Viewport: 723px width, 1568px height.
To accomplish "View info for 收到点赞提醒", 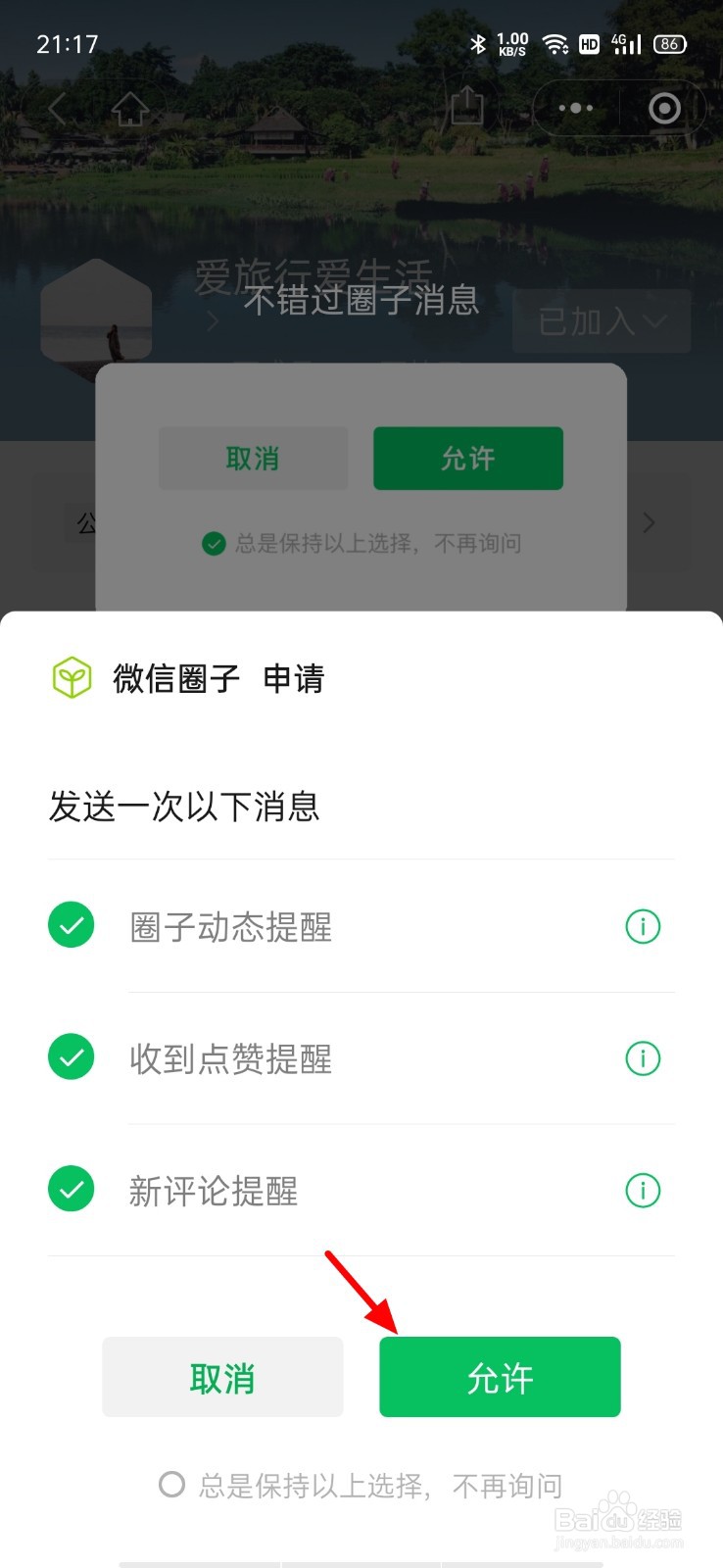I will (x=643, y=1058).
